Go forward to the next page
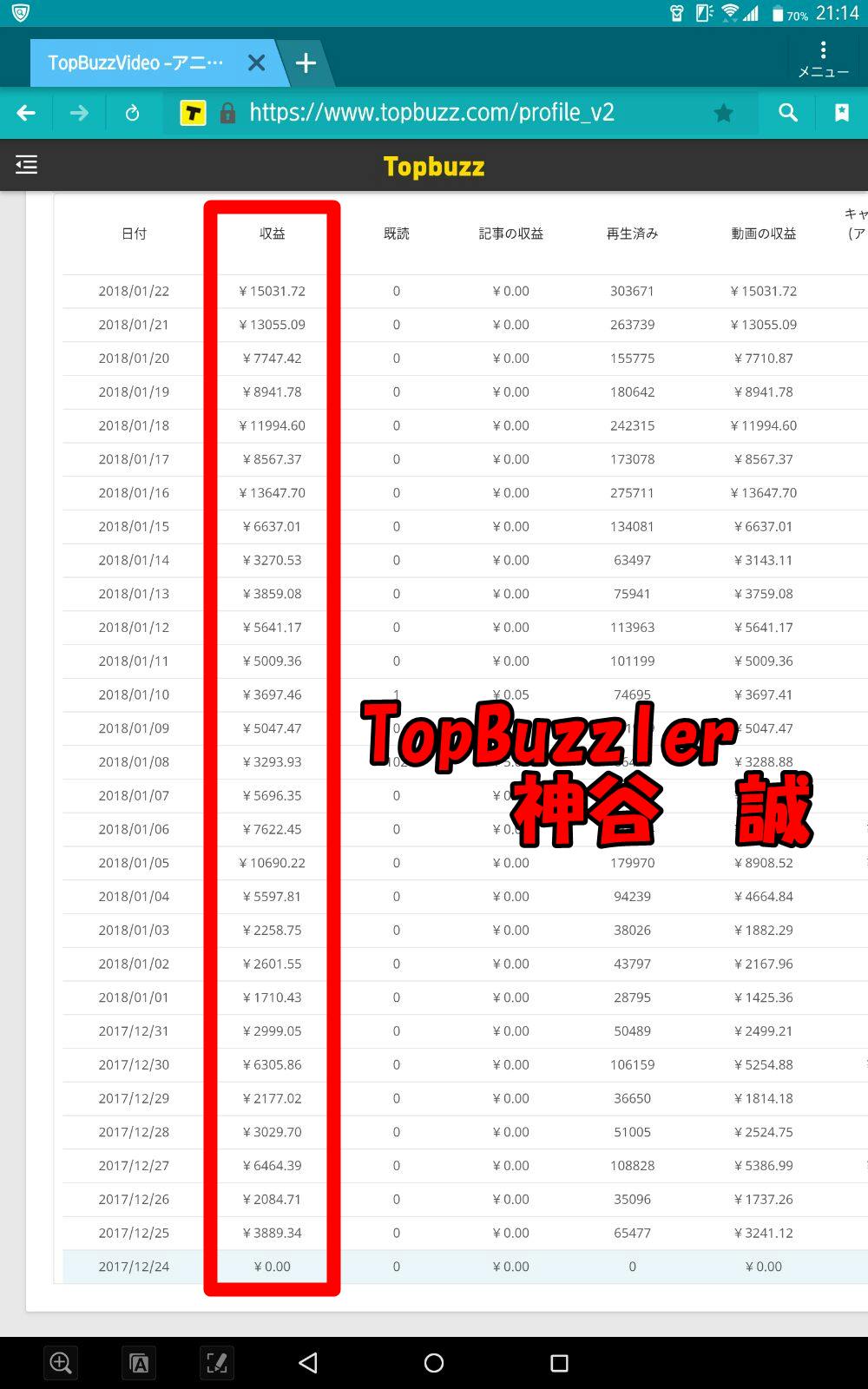 pos(79,113)
